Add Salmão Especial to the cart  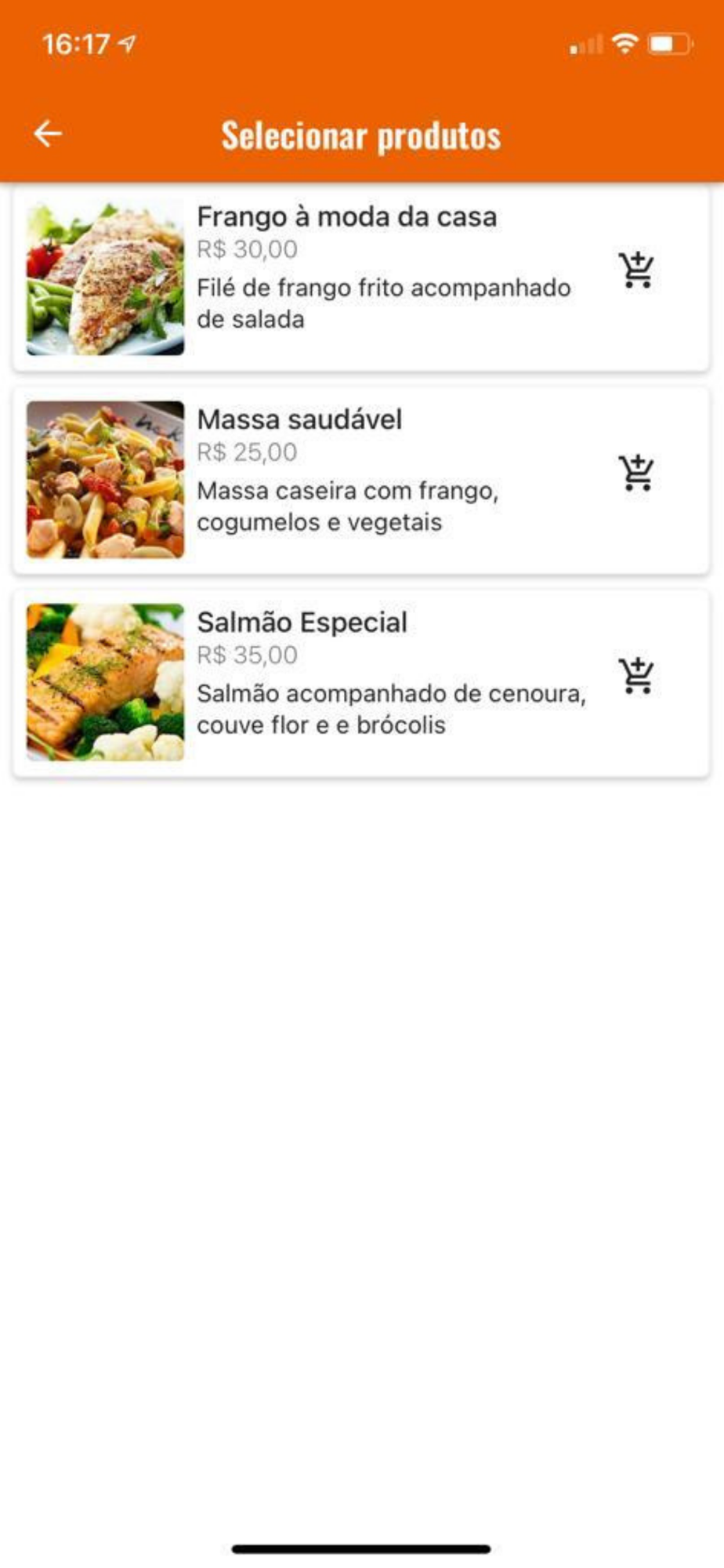[x=636, y=676]
